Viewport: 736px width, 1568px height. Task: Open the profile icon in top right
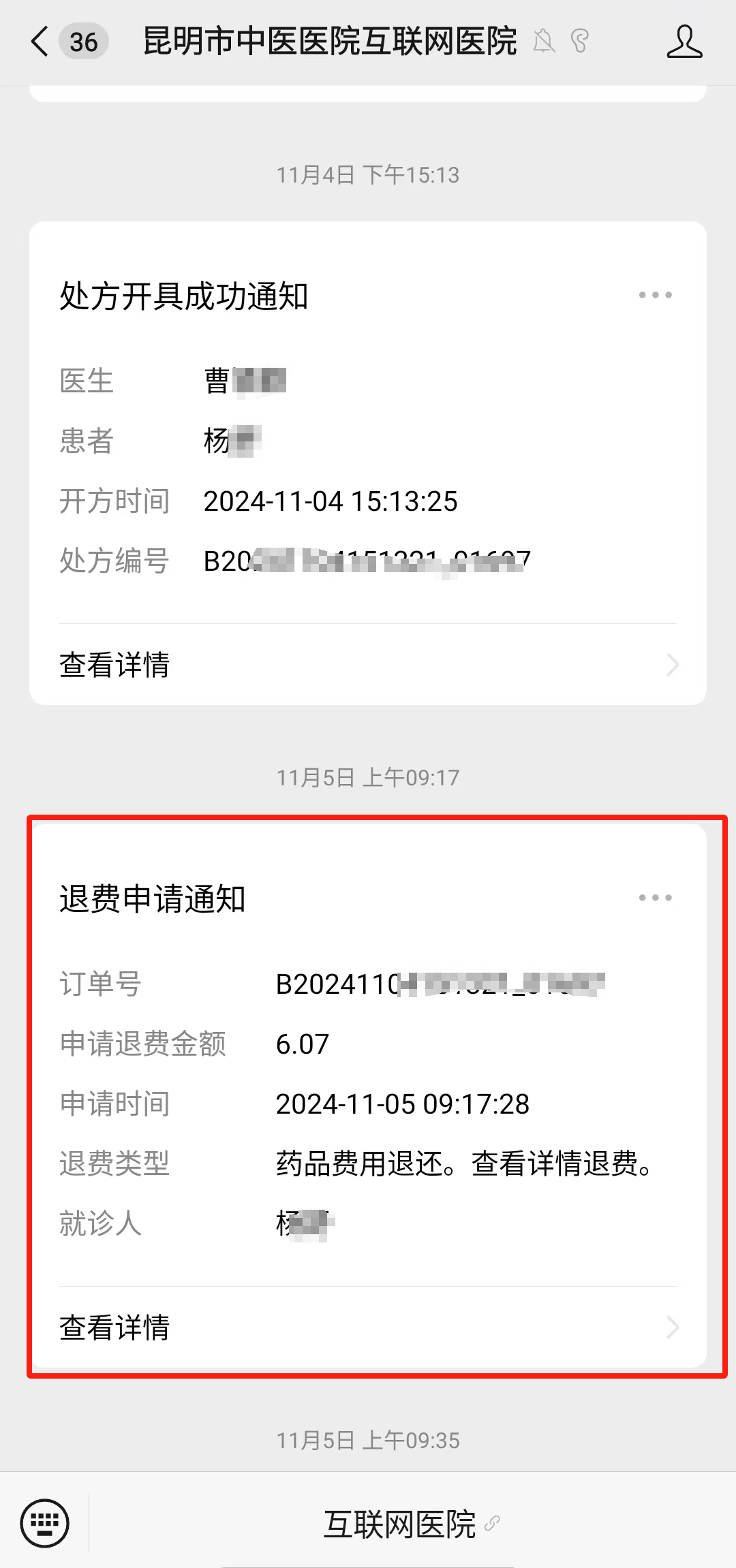685,42
